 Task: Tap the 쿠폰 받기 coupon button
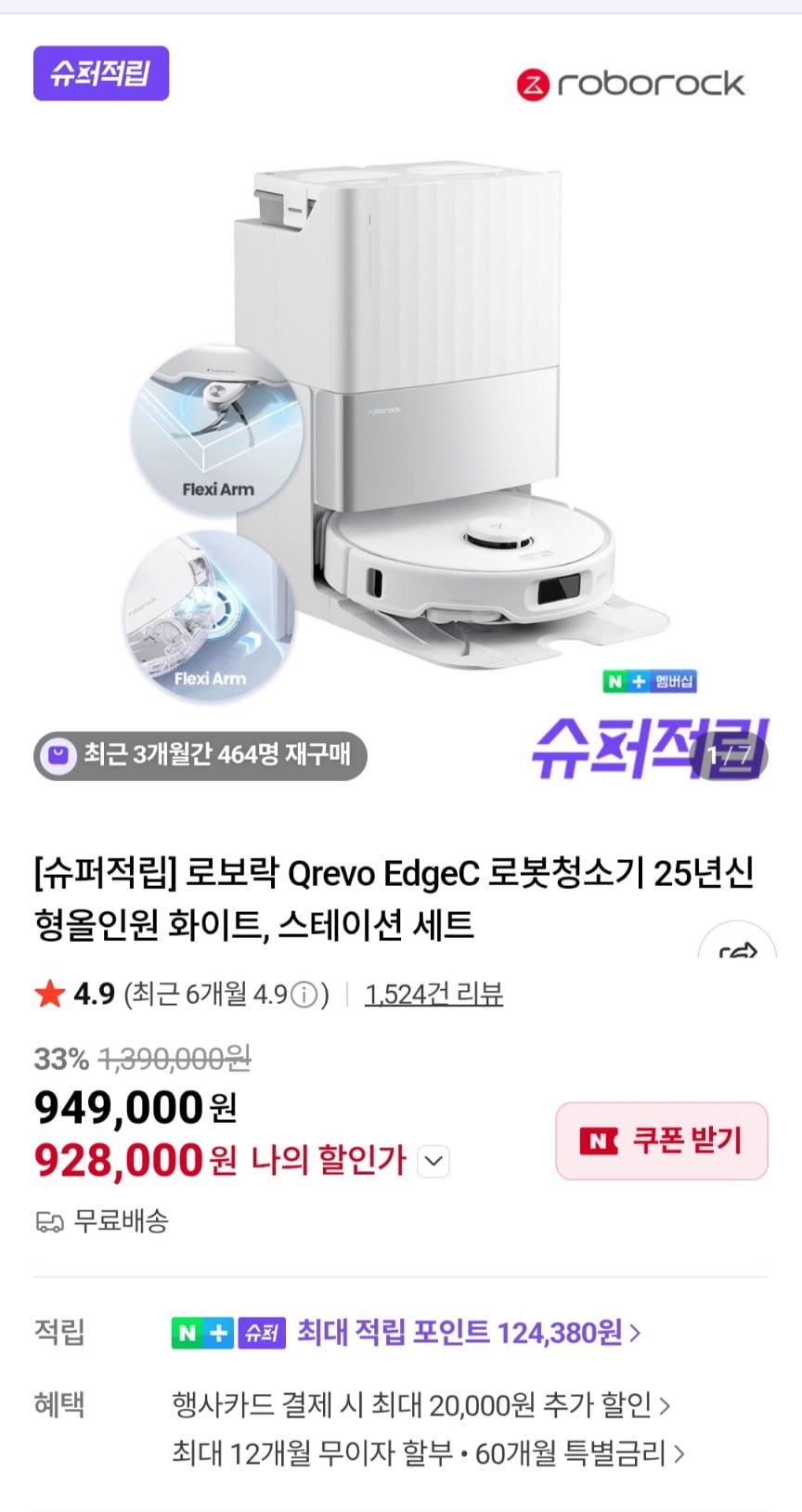661,1141
